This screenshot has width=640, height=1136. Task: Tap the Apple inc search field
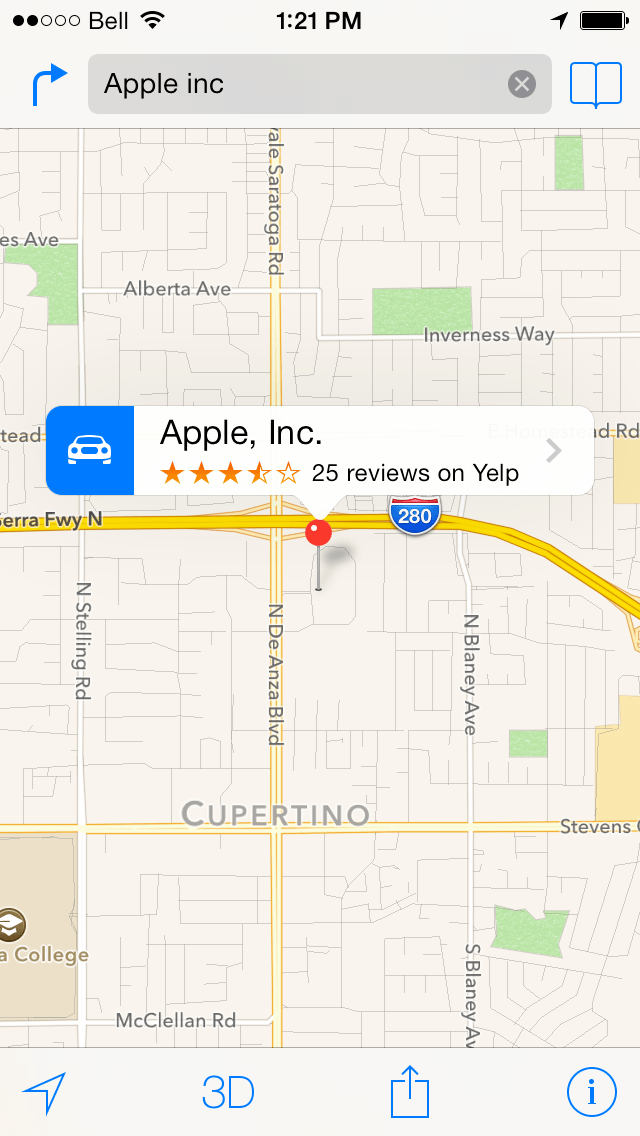coord(300,84)
